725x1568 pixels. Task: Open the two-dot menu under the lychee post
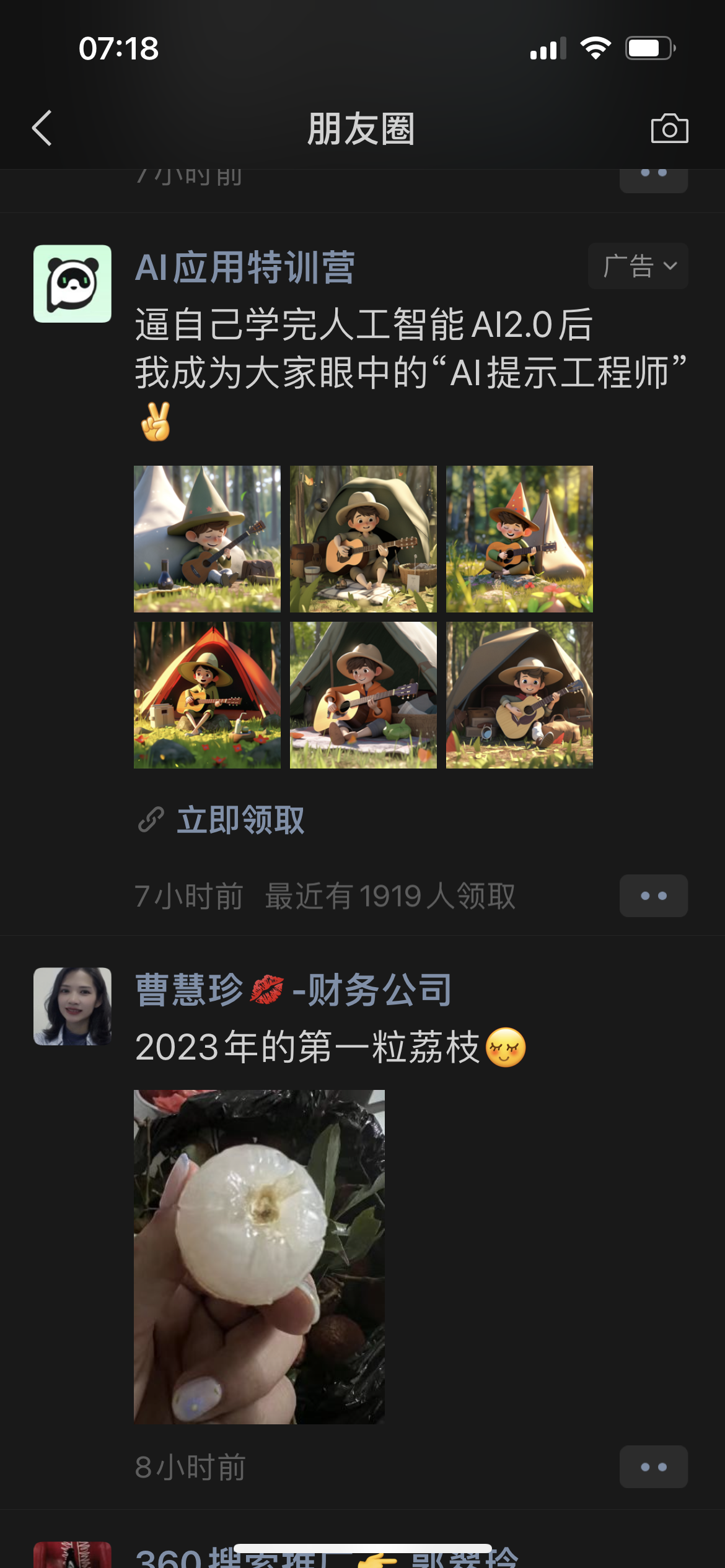pos(653,1466)
